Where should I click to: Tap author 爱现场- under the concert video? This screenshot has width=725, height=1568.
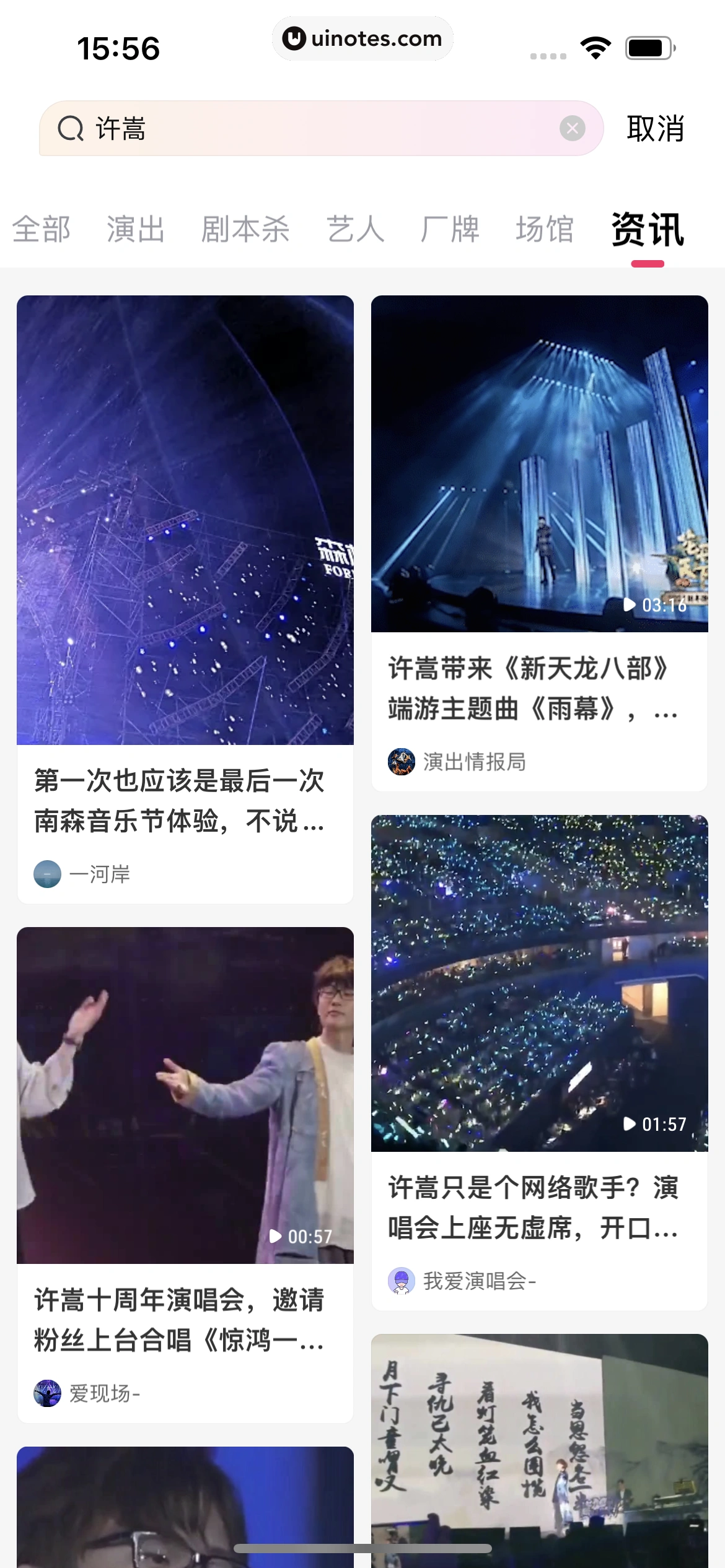(x=104, y=1393)
